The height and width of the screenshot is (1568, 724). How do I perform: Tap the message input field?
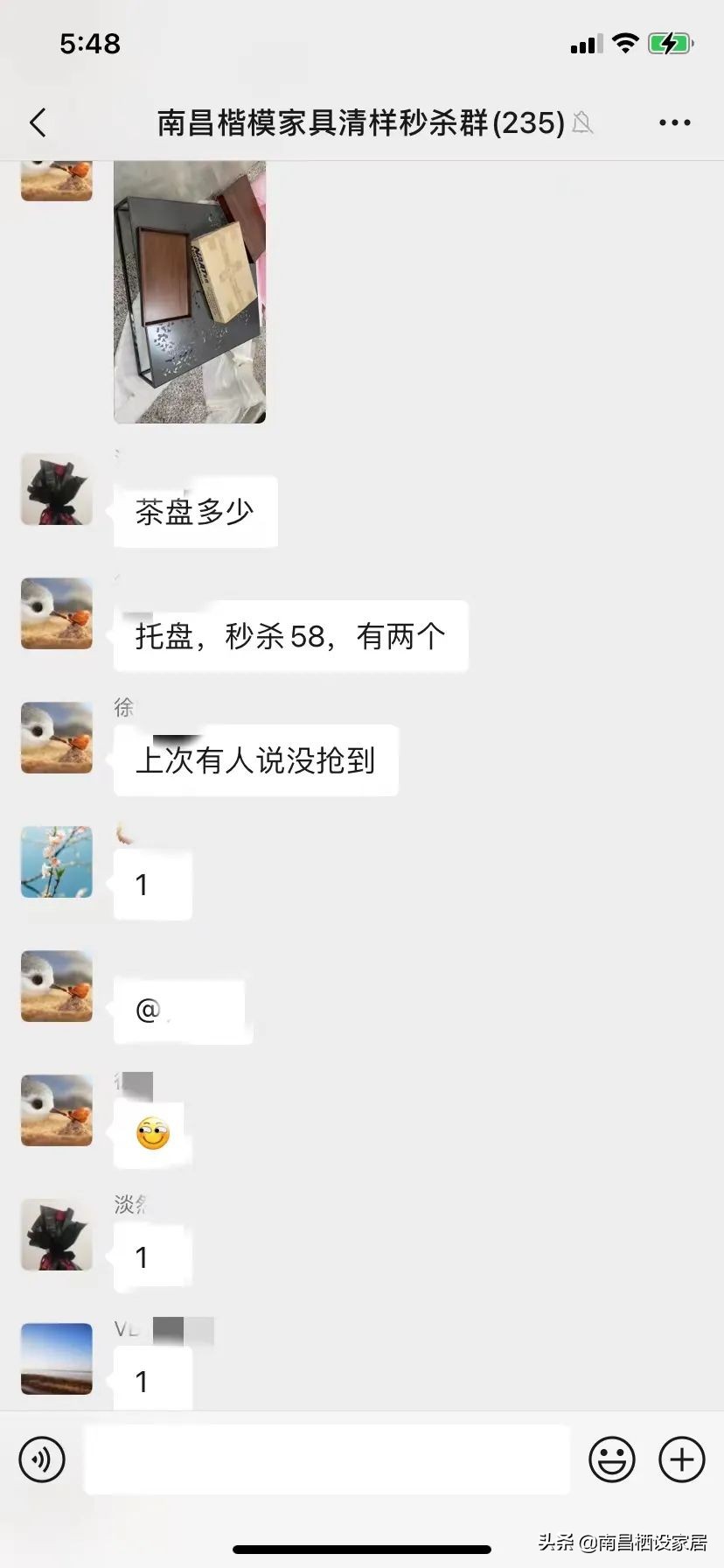point(326,1459)
